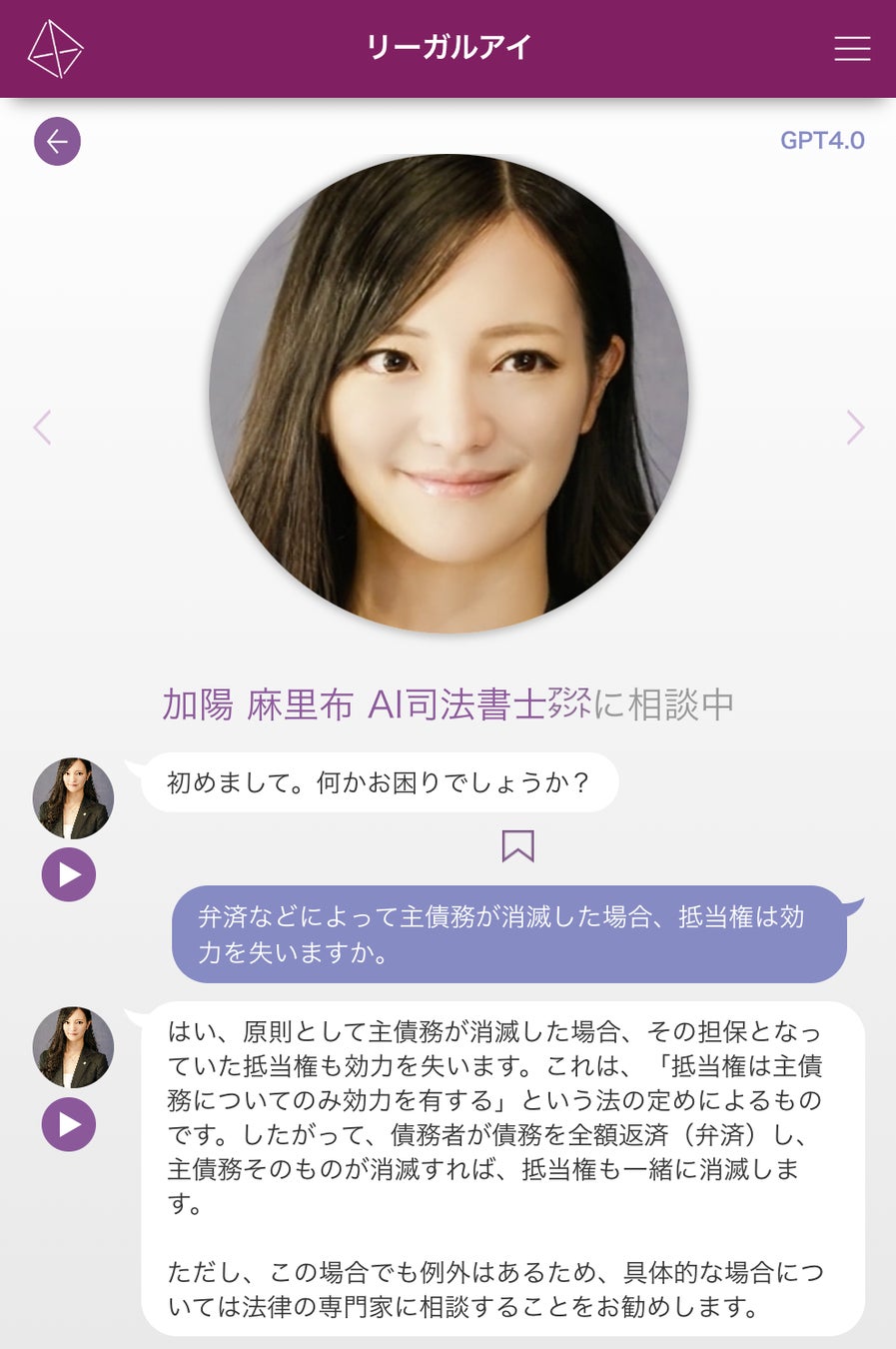Tap the GPT4.0 model label
Image resolution: width=896 pixels, height=1349 pixels.
(822, 141)
